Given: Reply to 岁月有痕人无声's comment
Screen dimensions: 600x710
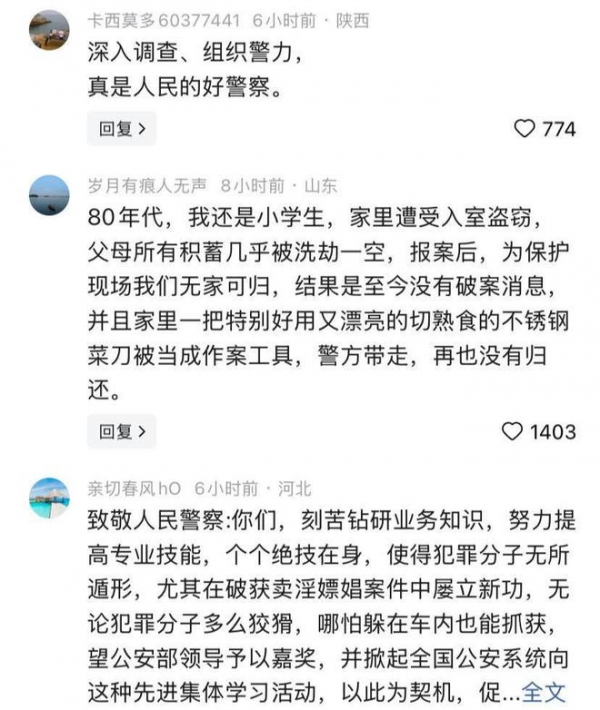Looking at the screenshot, I should (x=121, y=432).
